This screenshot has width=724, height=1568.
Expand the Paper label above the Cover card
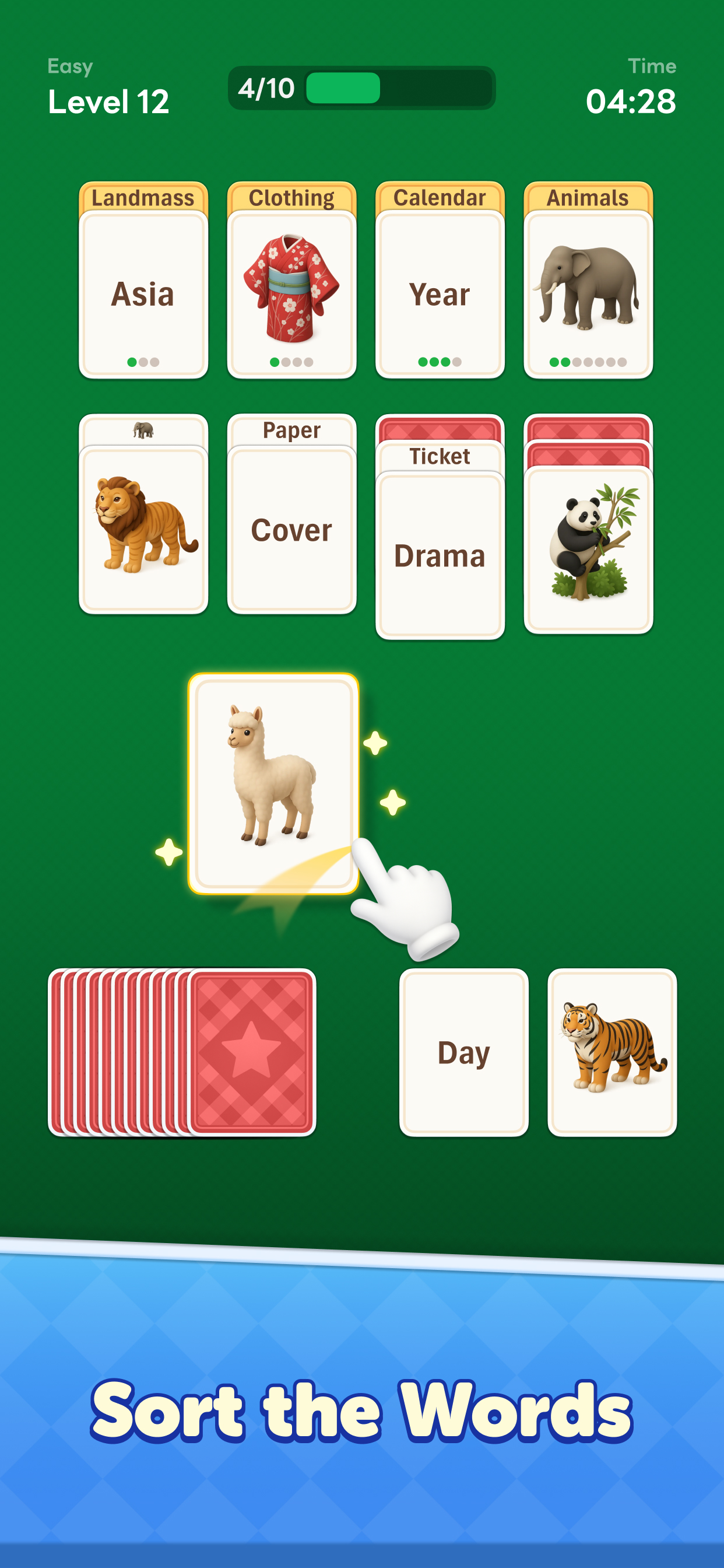click(291, 430)
